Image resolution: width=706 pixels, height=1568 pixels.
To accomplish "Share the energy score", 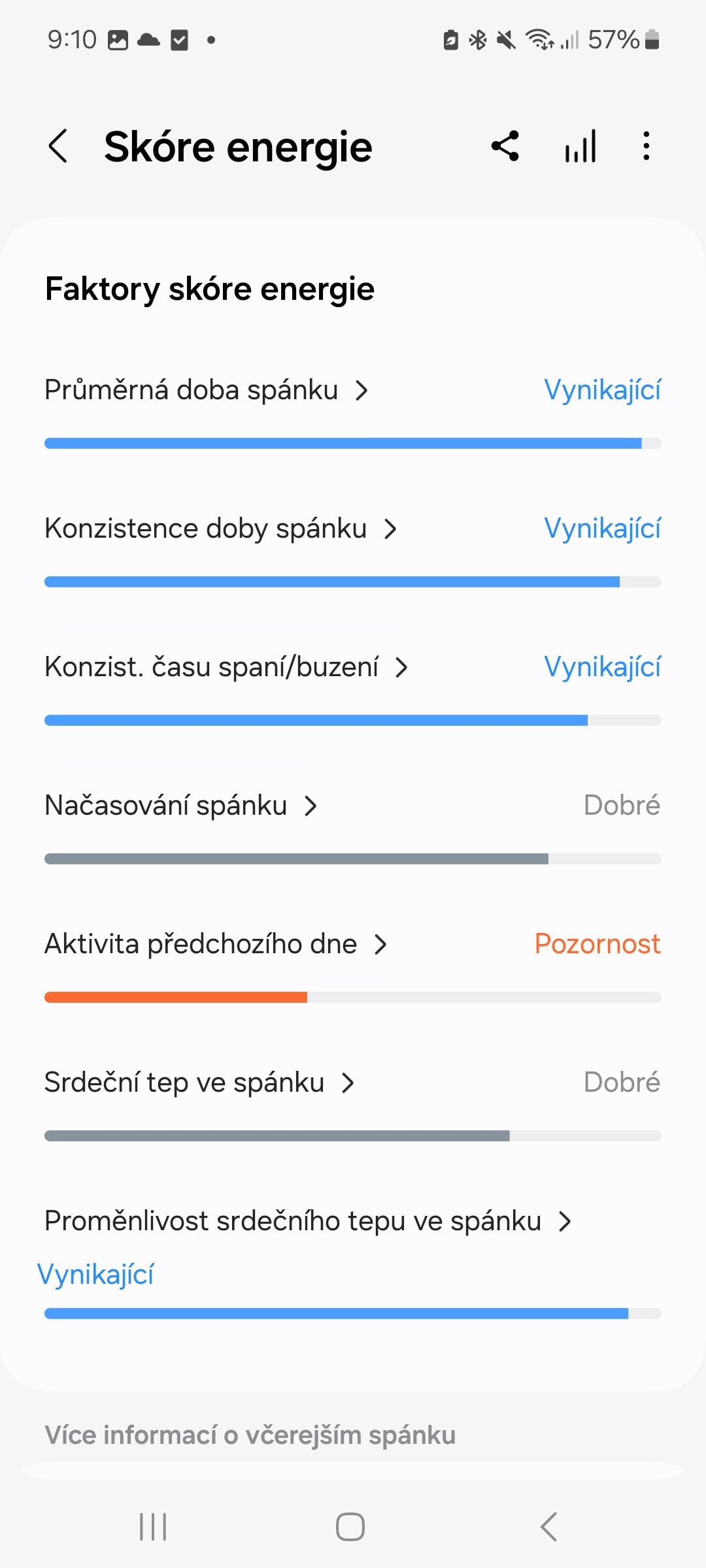I will click(505, 146).
